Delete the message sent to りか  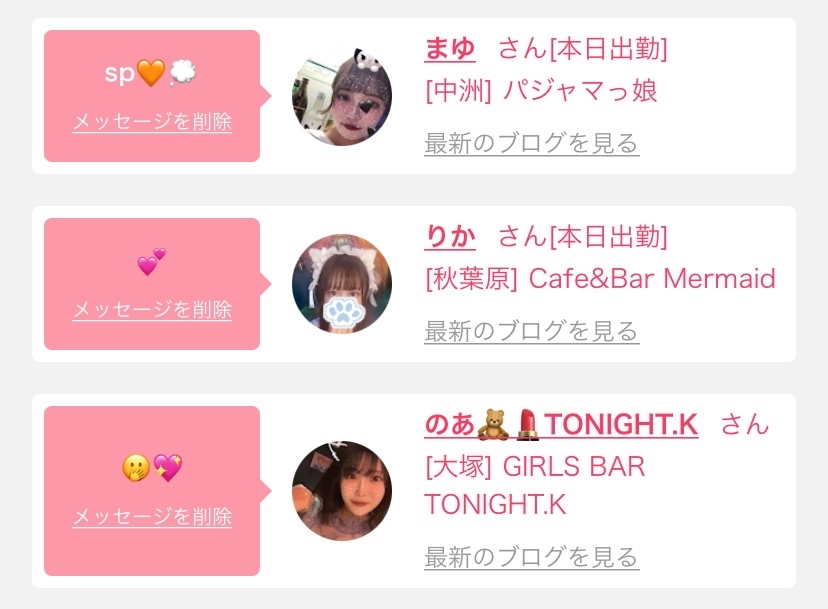coord(152,309)
